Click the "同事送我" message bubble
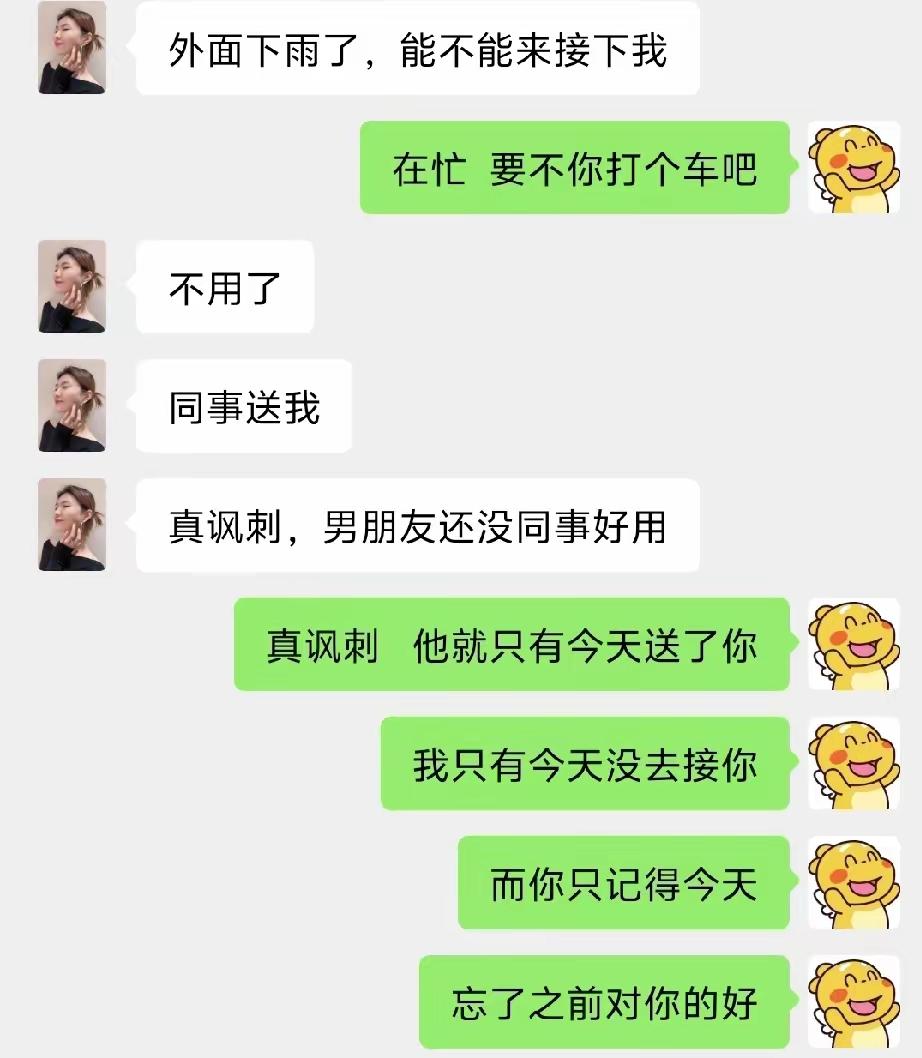The image size is (922, 1058). point(243,405)
